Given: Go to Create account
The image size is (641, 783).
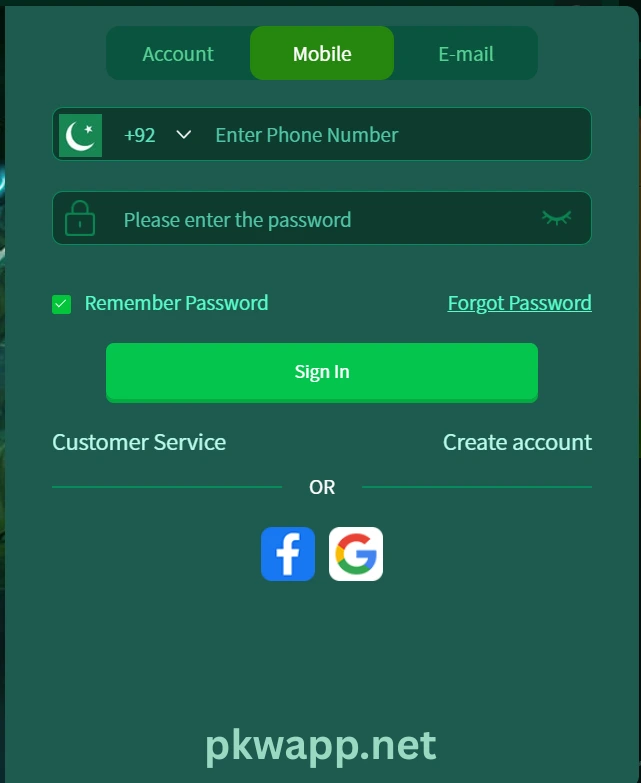Looking at the screenshot, I should pyautogui.click(x=517, y=442).
